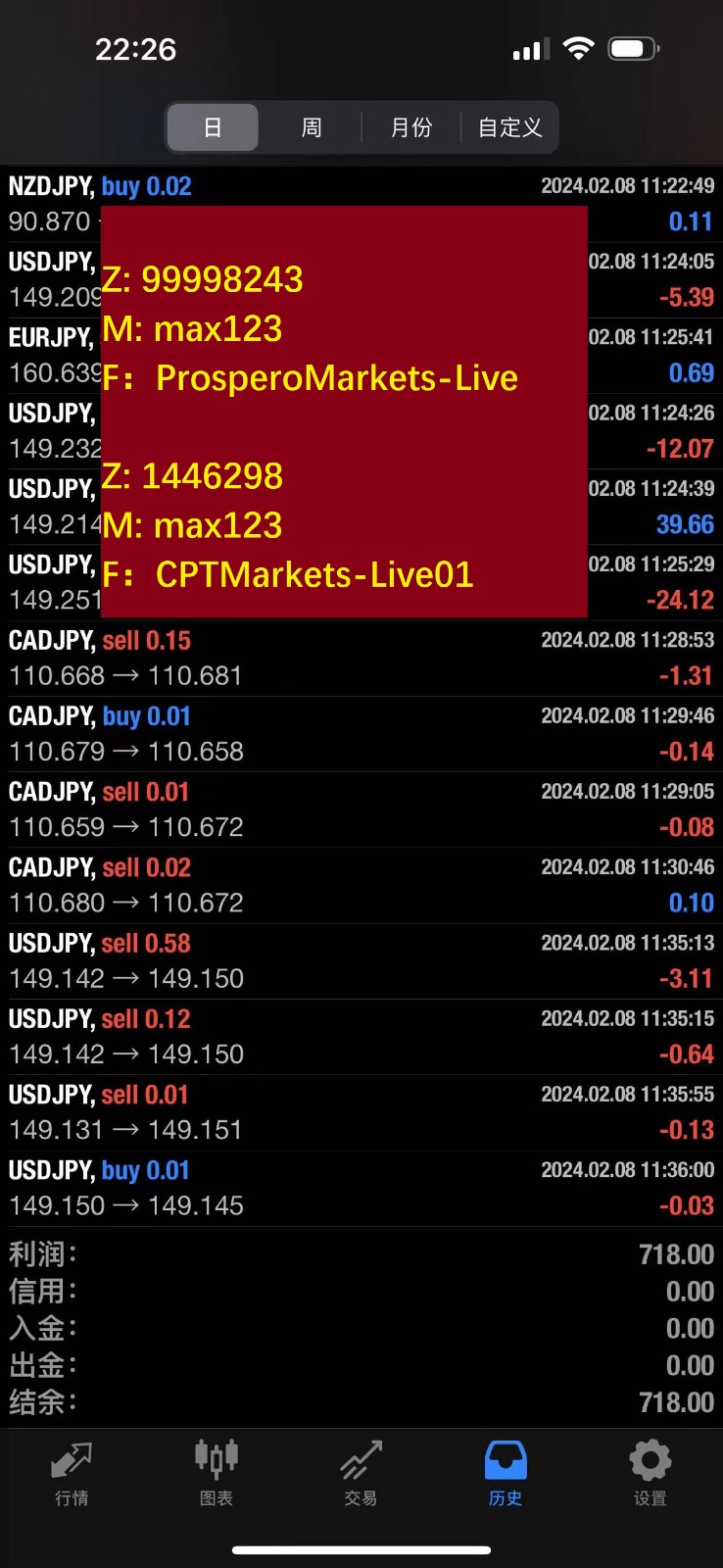The height and width of the screenshot is (1568, 723).
Task: Switch to the 周 (week) period
Action: [x=312, y=127]
